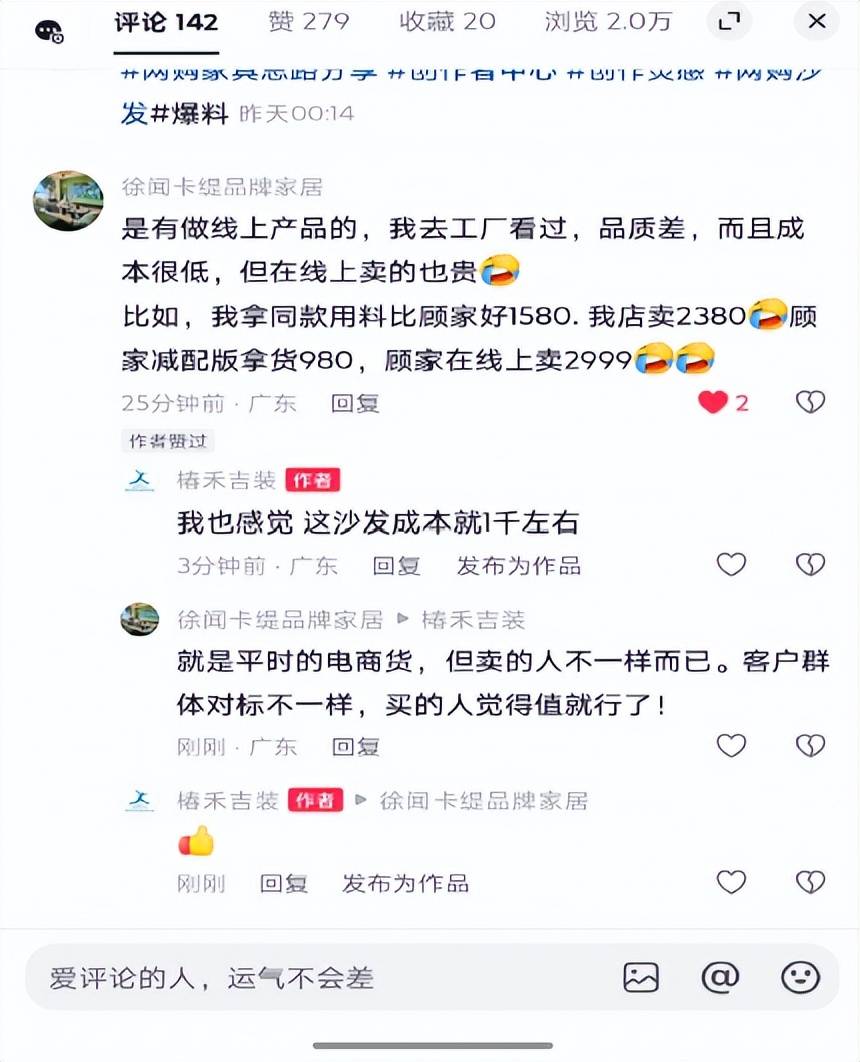Switch to the 赞 279 tab

coord(310,20)
